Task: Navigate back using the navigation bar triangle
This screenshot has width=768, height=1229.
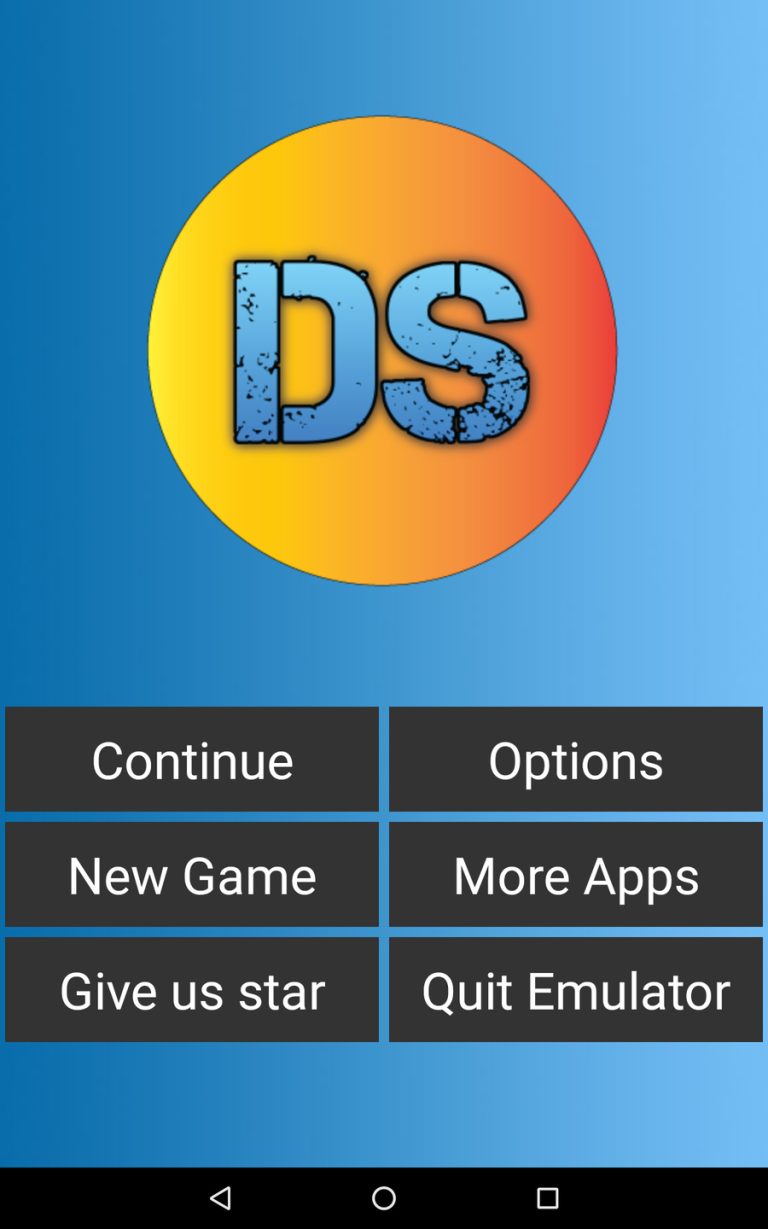Action: [221, 1197]
